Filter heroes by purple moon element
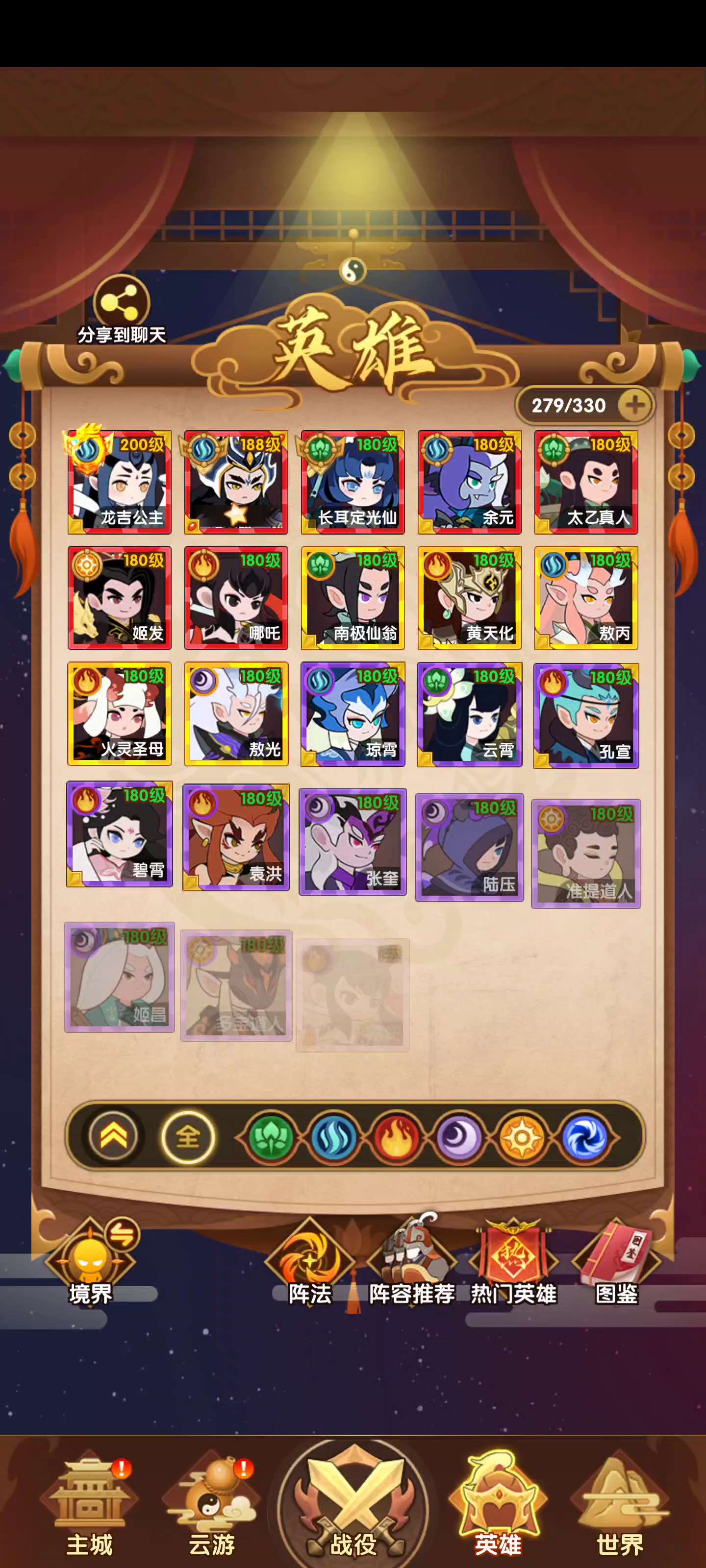Image resolution: width=706 pixels, height=1568 pixels. [x=459, y=1137]
